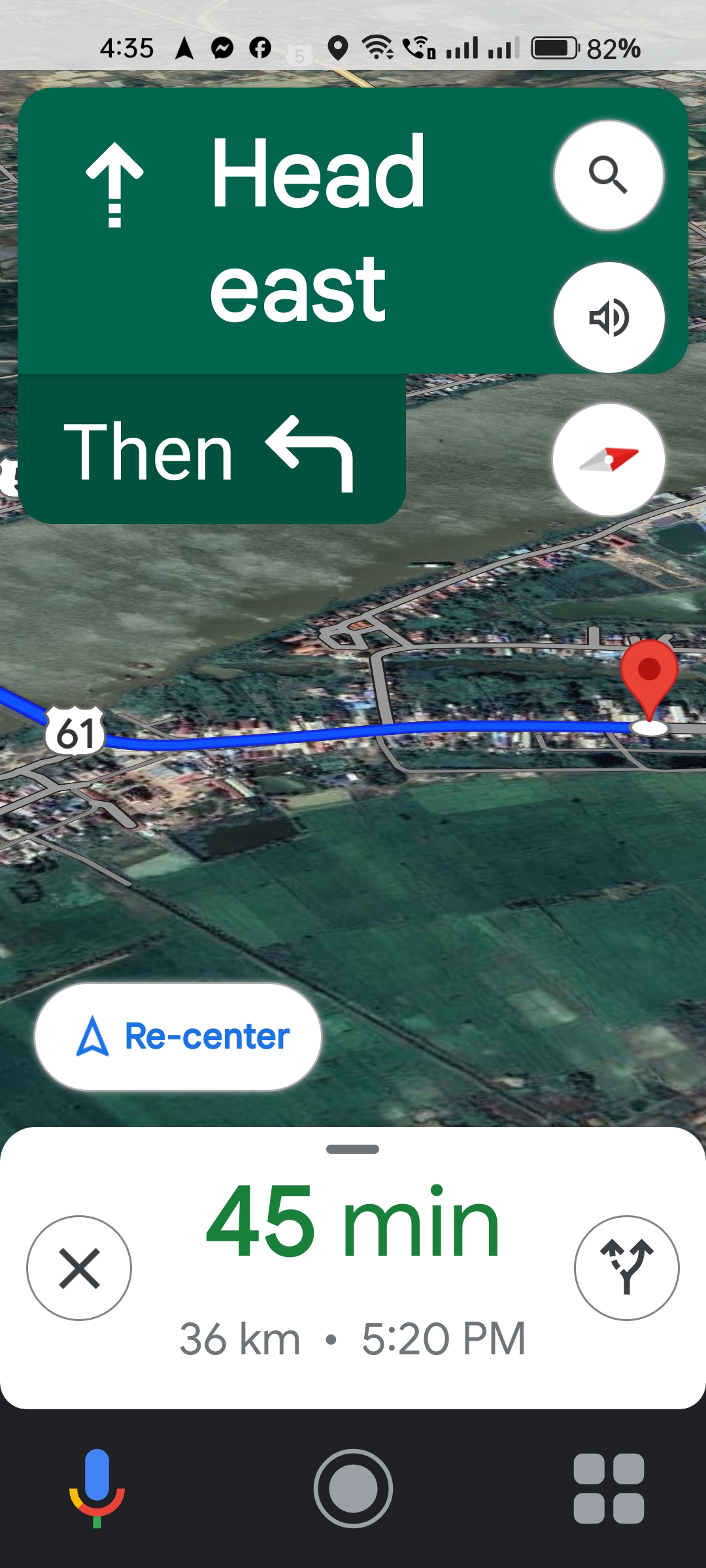The image size is (706, 1568).
Task: View alternate routes
Action: click(x=626, y=1267)
